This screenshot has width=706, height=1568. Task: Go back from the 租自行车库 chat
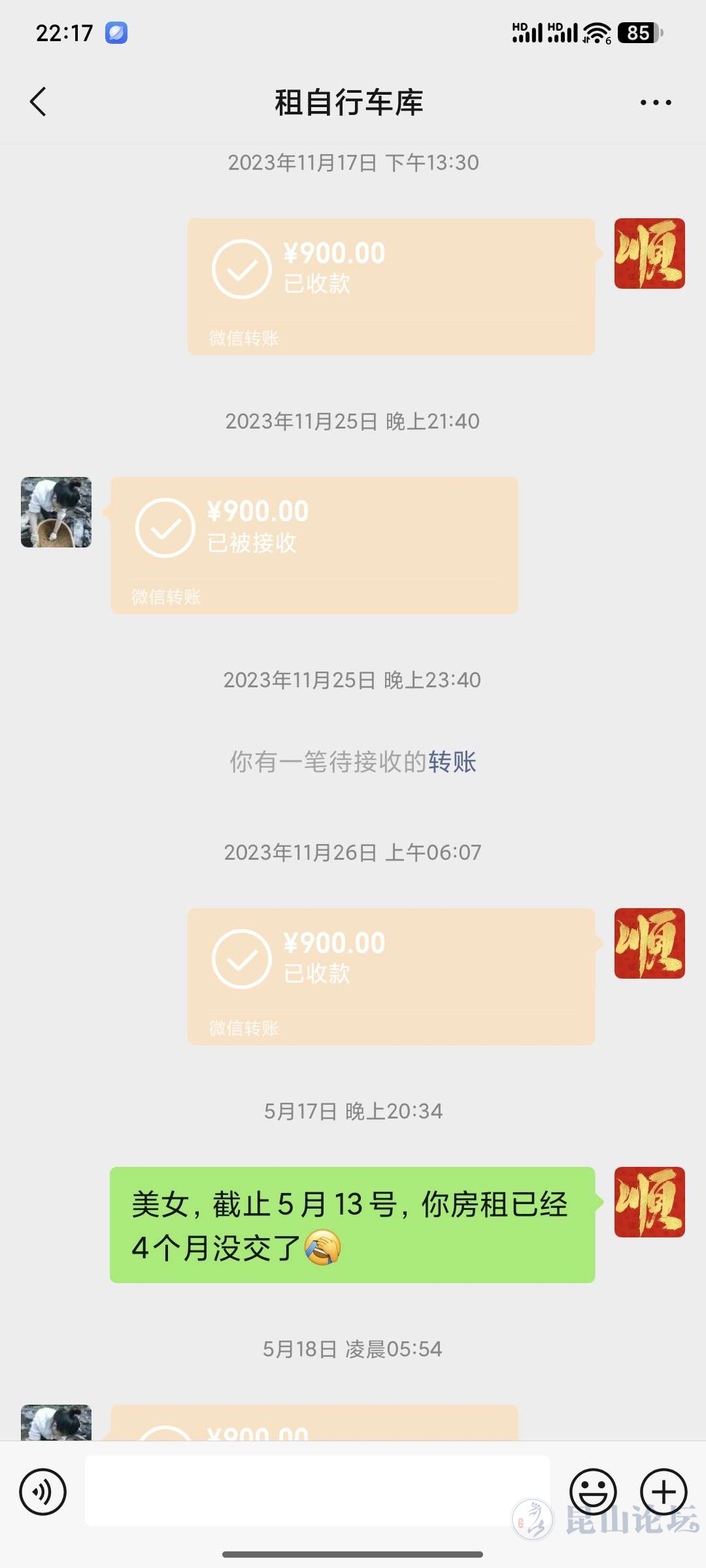click(x=39, y=102)
